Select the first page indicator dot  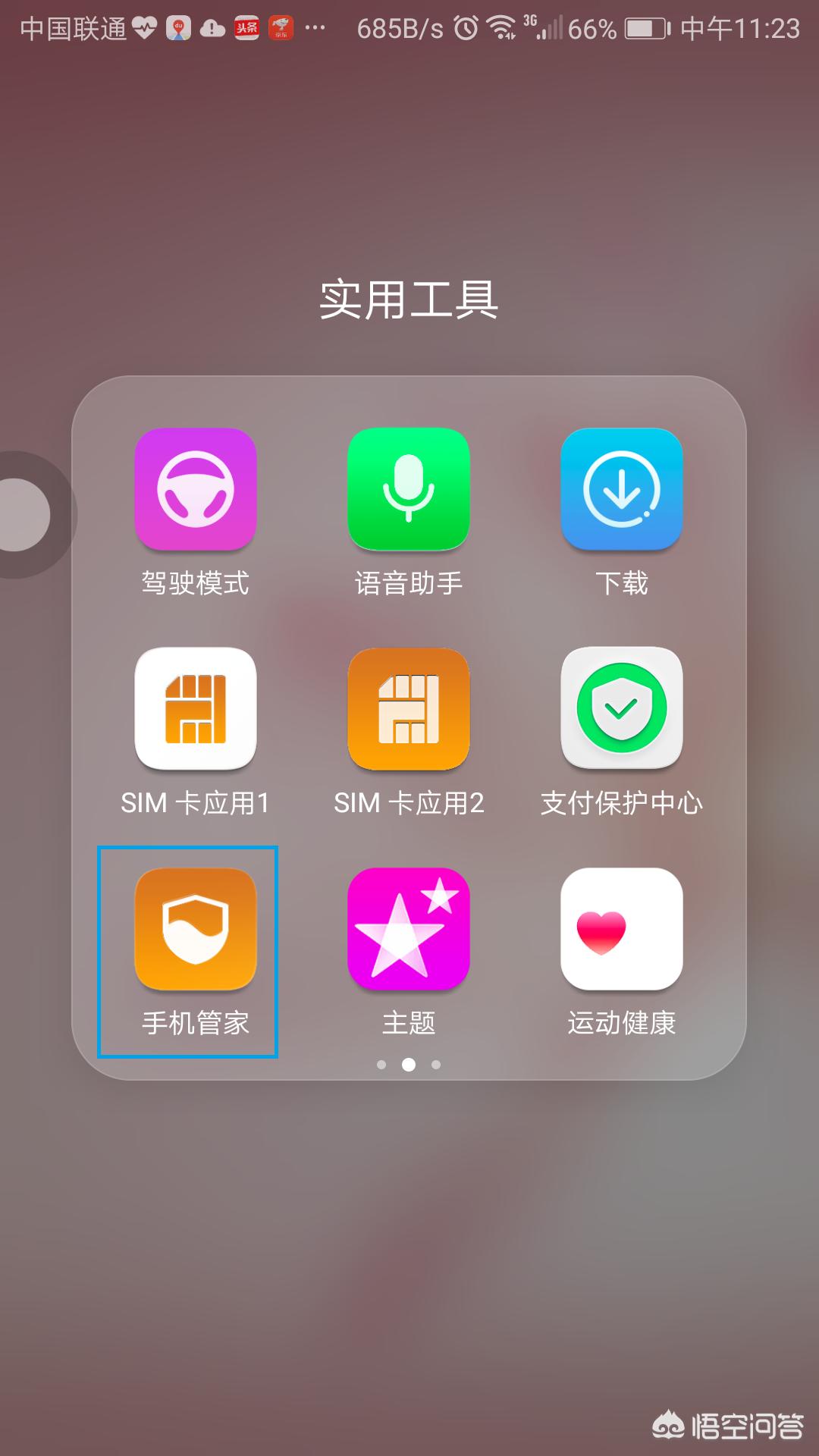click(381, 1065)
